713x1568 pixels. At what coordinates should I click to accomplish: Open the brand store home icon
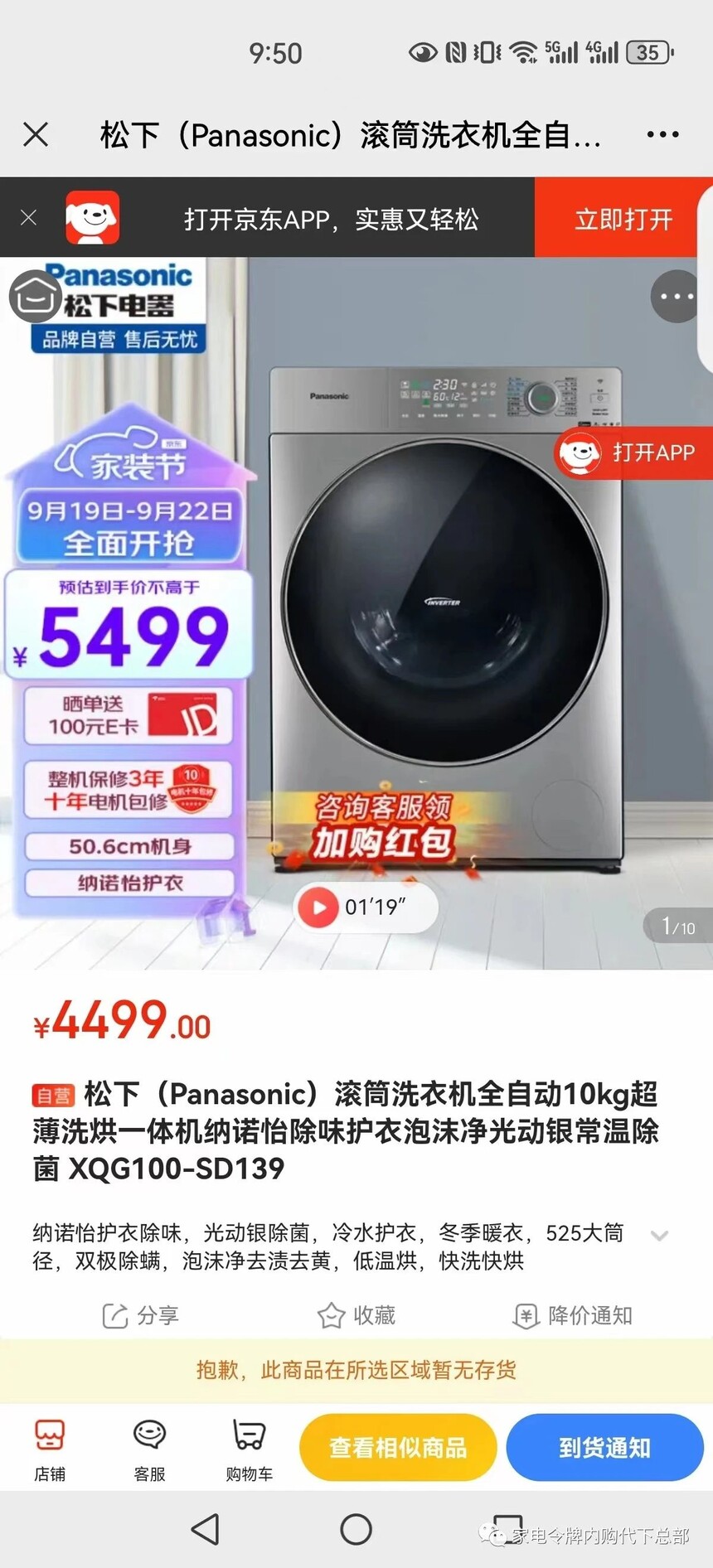pos(35,296)
